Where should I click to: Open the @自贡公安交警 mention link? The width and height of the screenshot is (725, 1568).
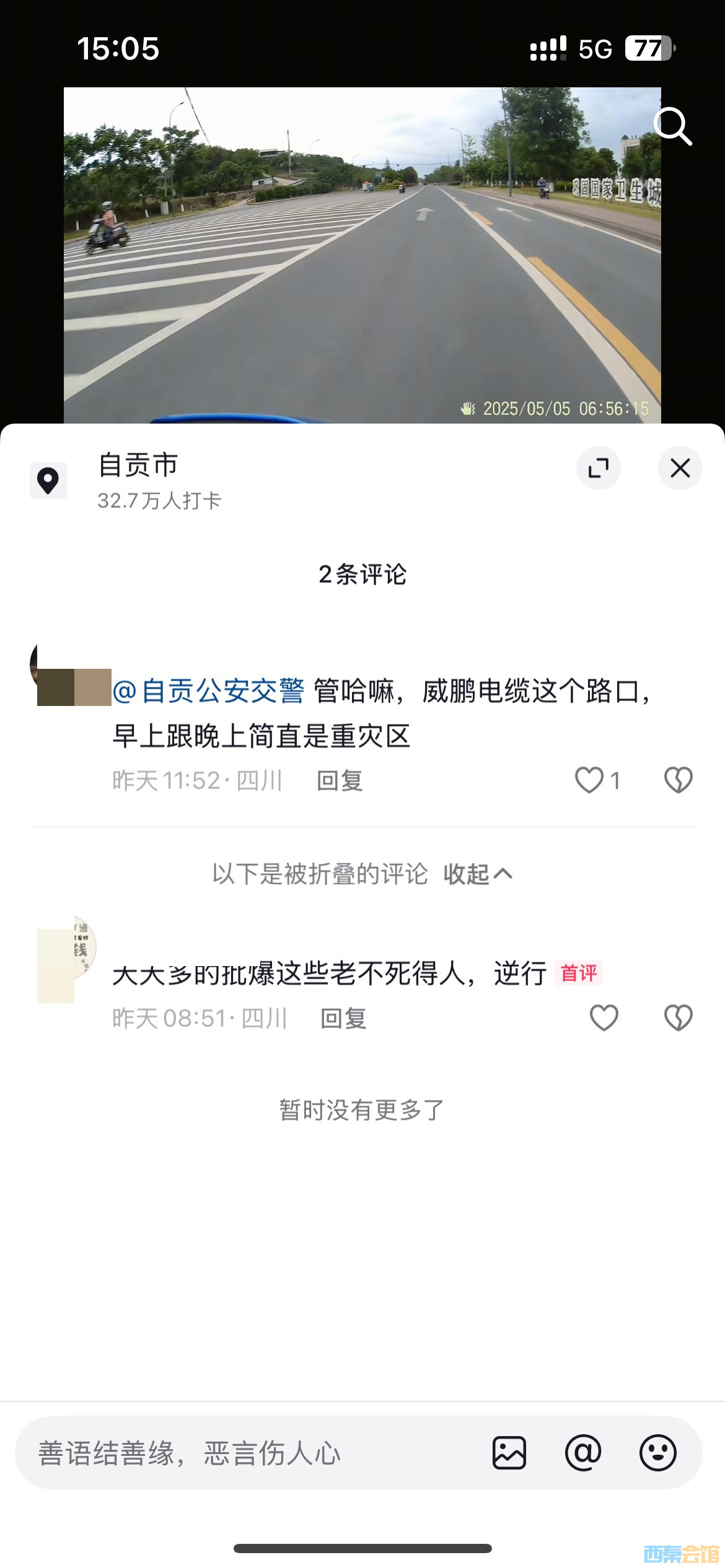pos(208,691)
